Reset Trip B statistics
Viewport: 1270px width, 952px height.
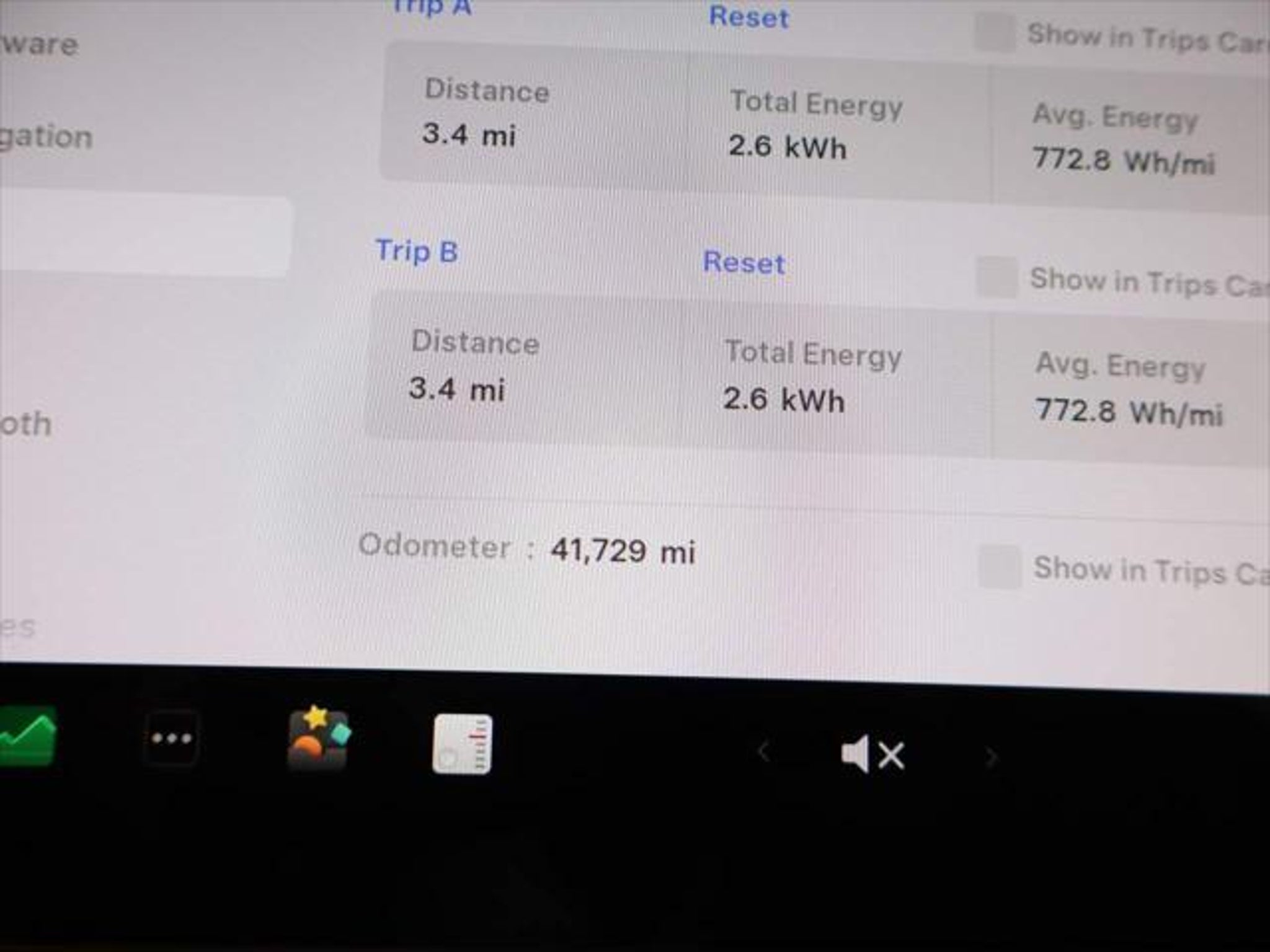click(x=744, y=263)
